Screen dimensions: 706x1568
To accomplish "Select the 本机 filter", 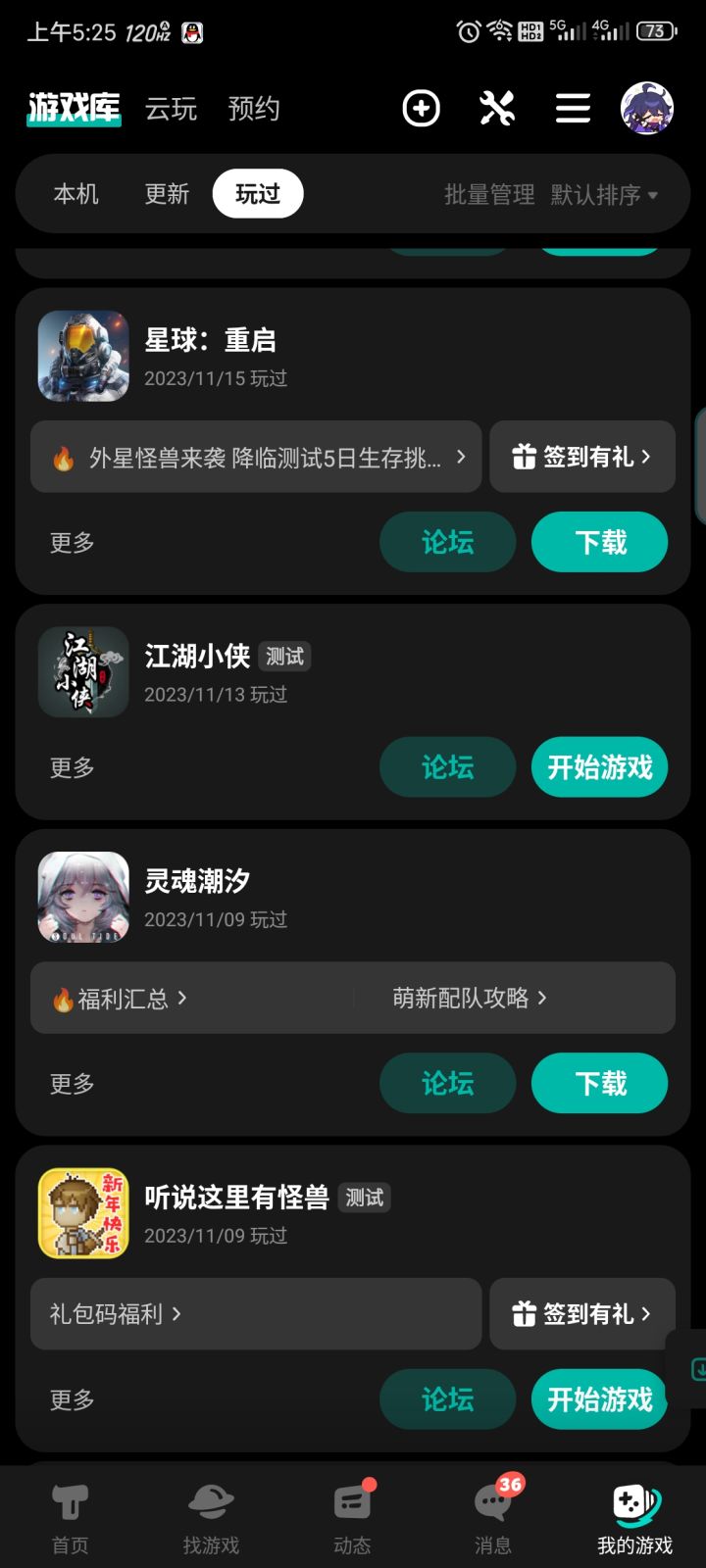I will (76, 194).
